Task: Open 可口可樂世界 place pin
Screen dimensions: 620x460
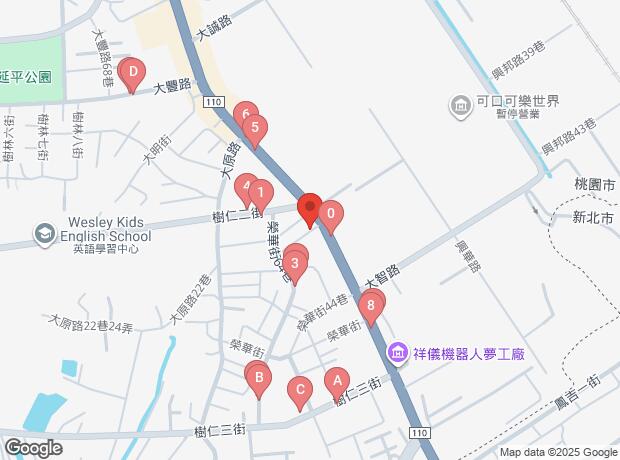Action: pyautogui.click(x=461, y=105)
